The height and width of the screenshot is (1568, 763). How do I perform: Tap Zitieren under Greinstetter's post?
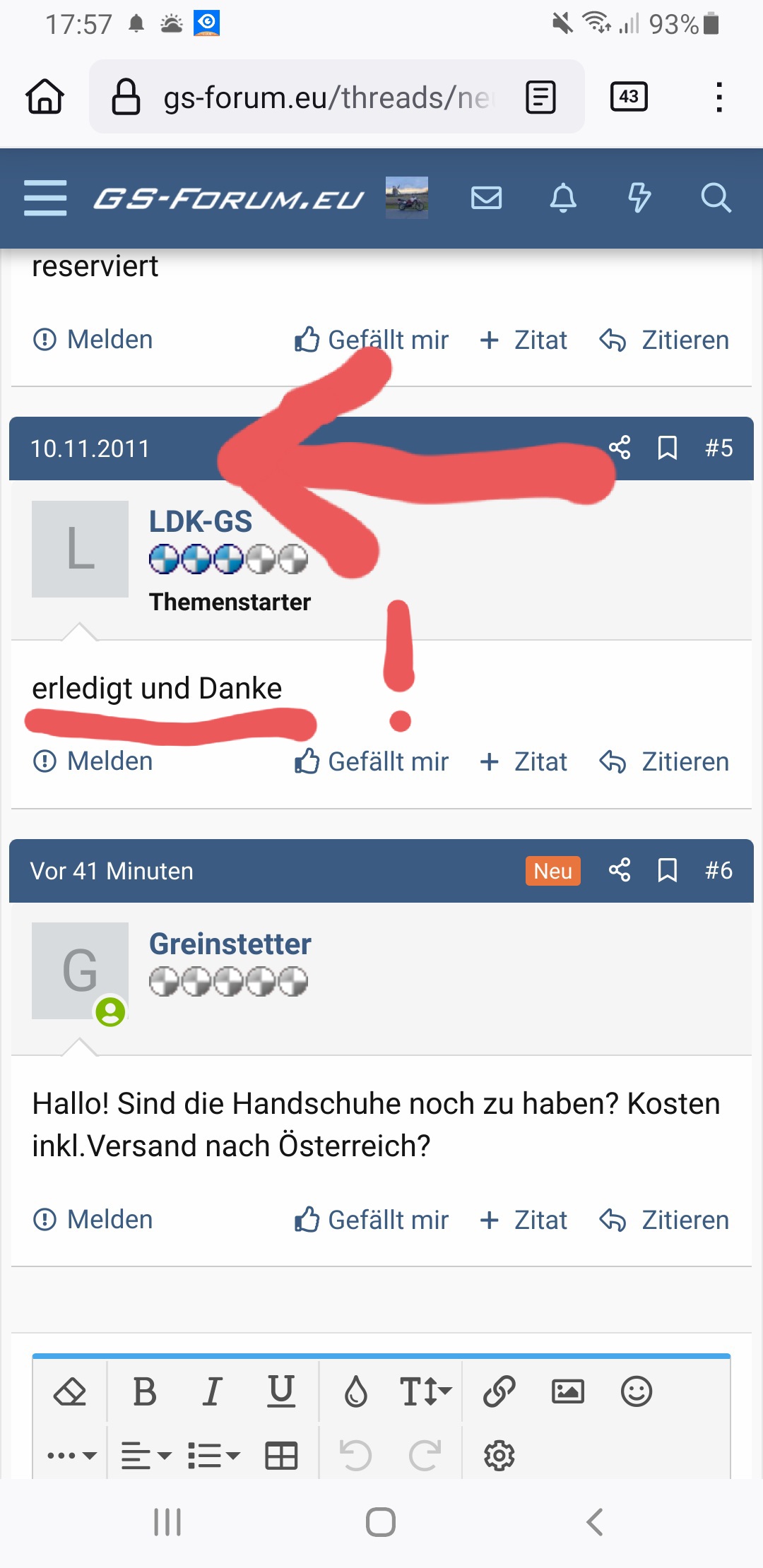pos(665,1220)
